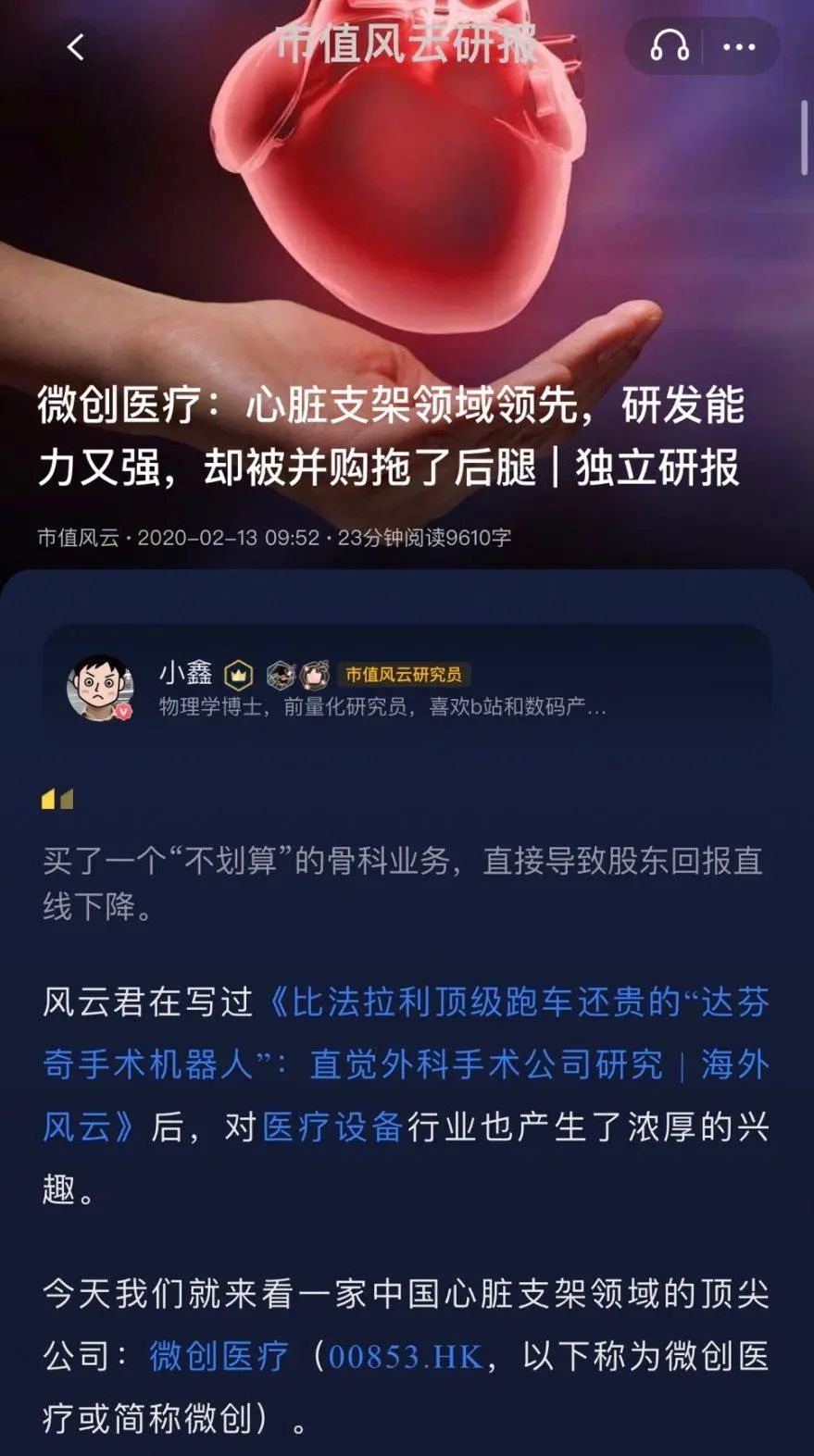Viewport: 814px width, 1456px height.
Task: Open the 医疗设备 link
Action: tap(332, 1126)
